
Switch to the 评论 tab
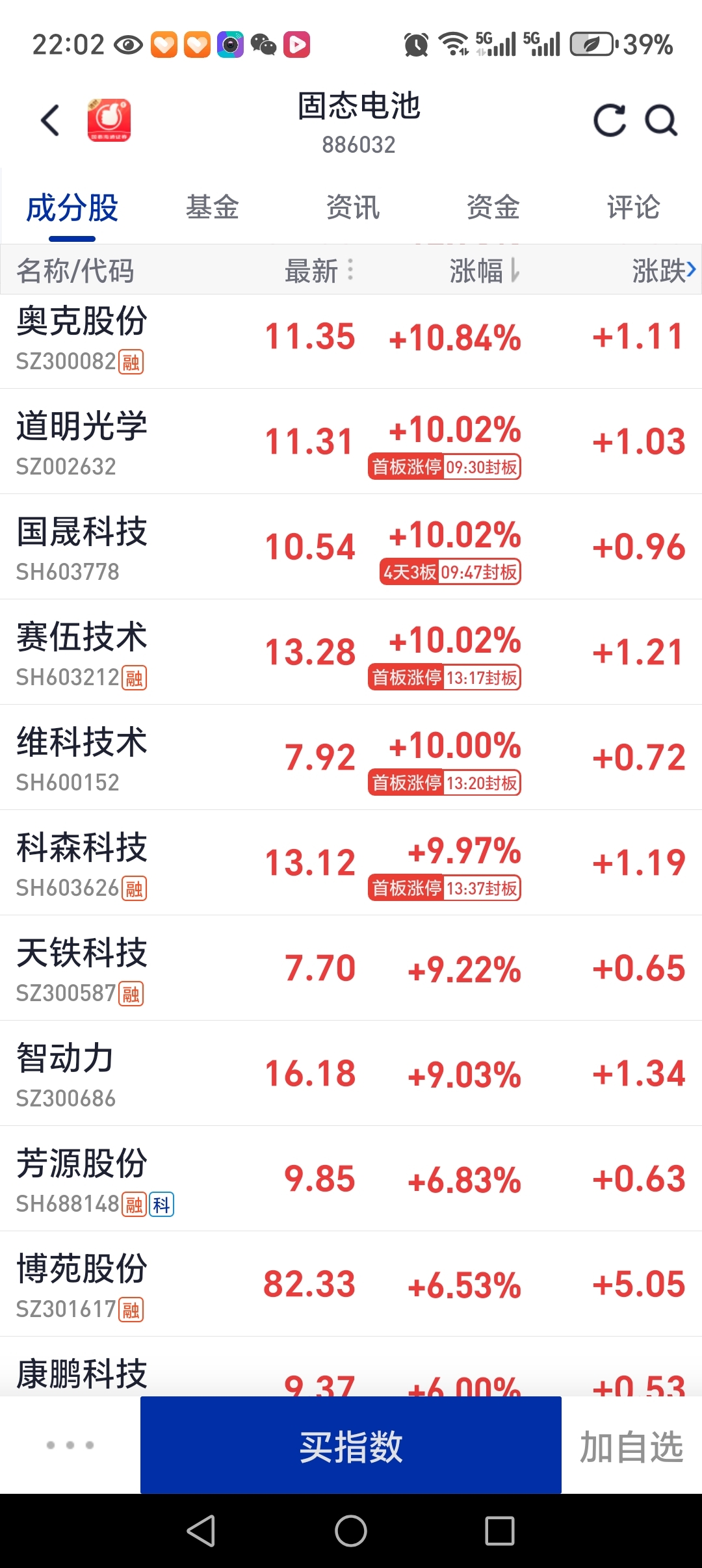point(634,208)
